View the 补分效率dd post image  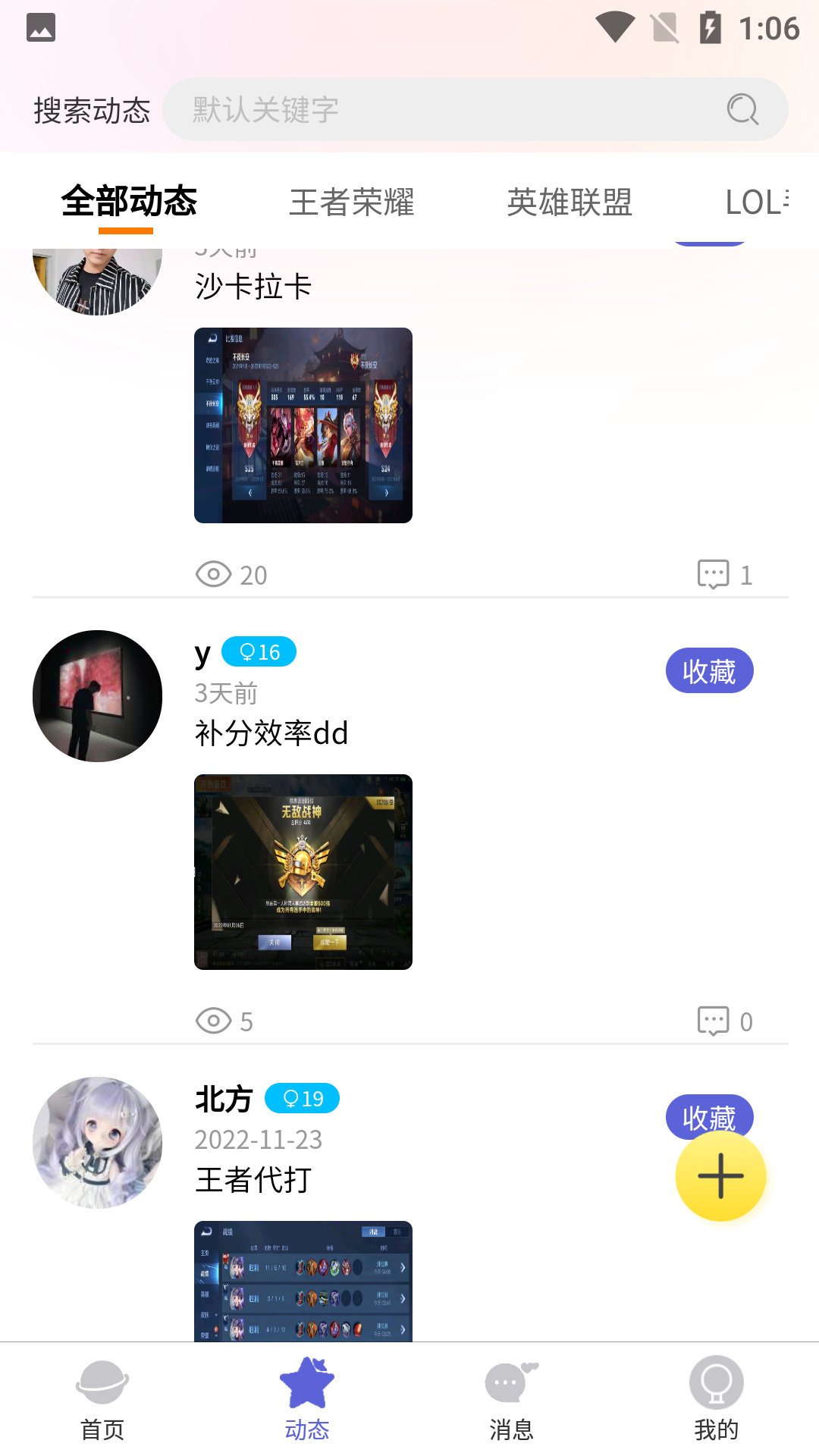click(303, 872)
